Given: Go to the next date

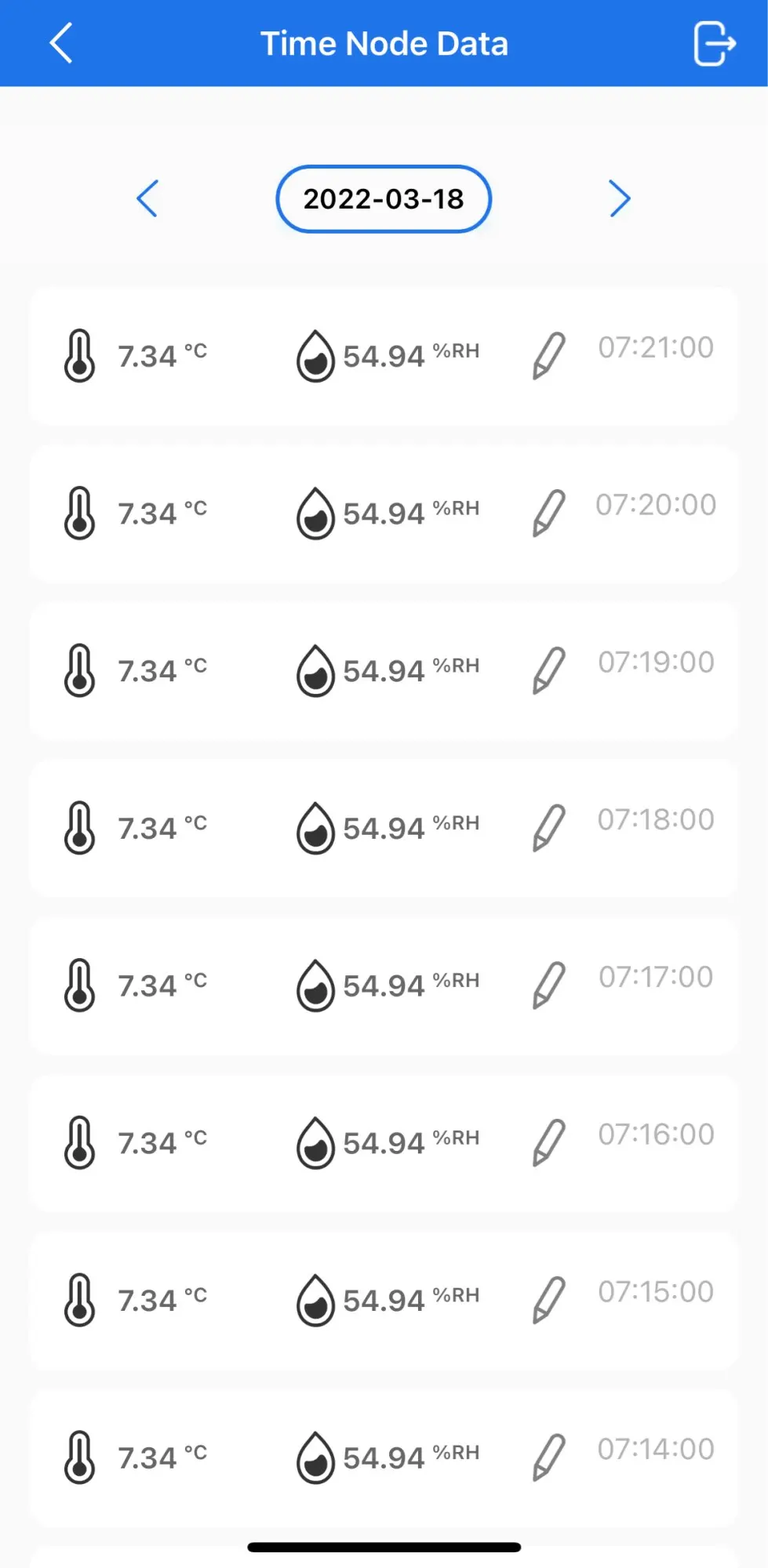Looking at the screenshot, I should click(x=620, y=198).
